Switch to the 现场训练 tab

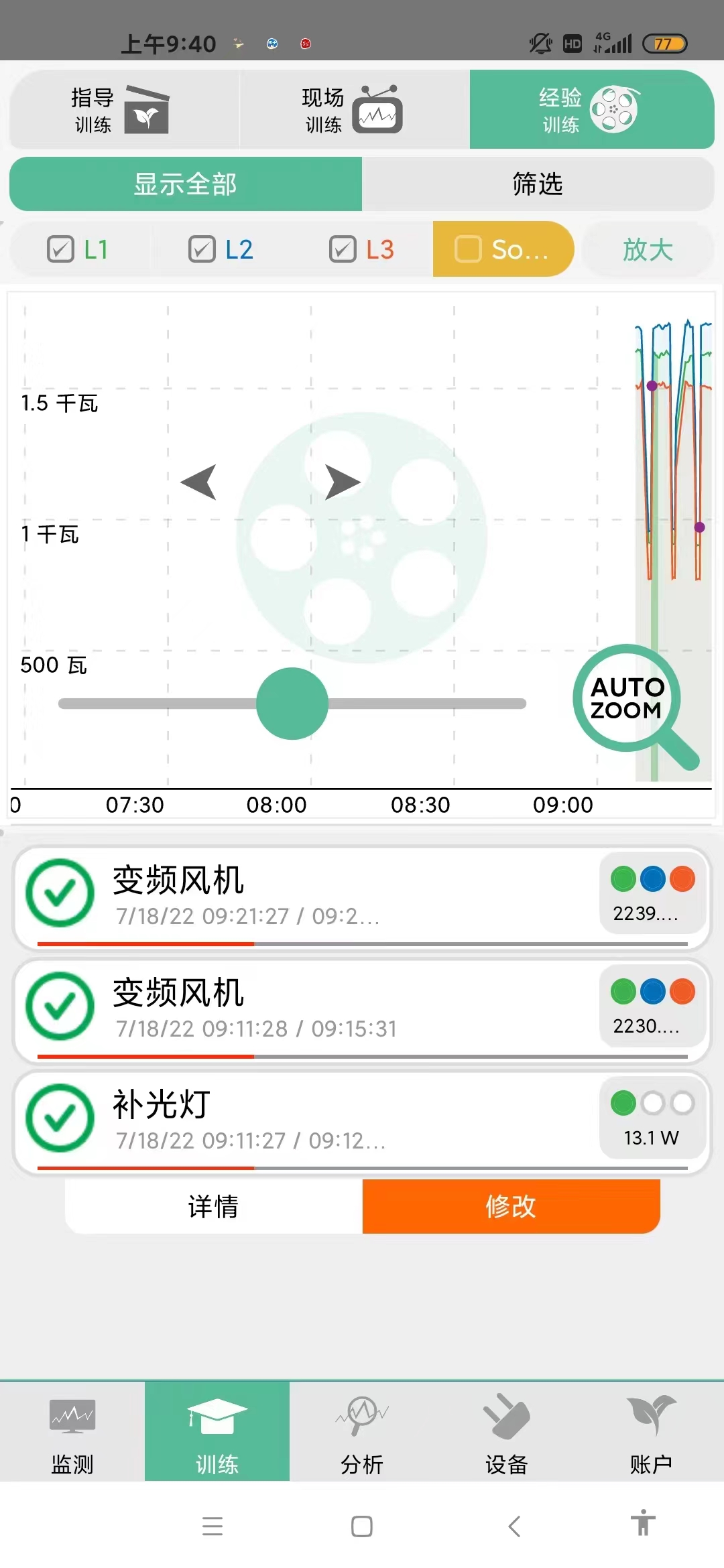355,110
